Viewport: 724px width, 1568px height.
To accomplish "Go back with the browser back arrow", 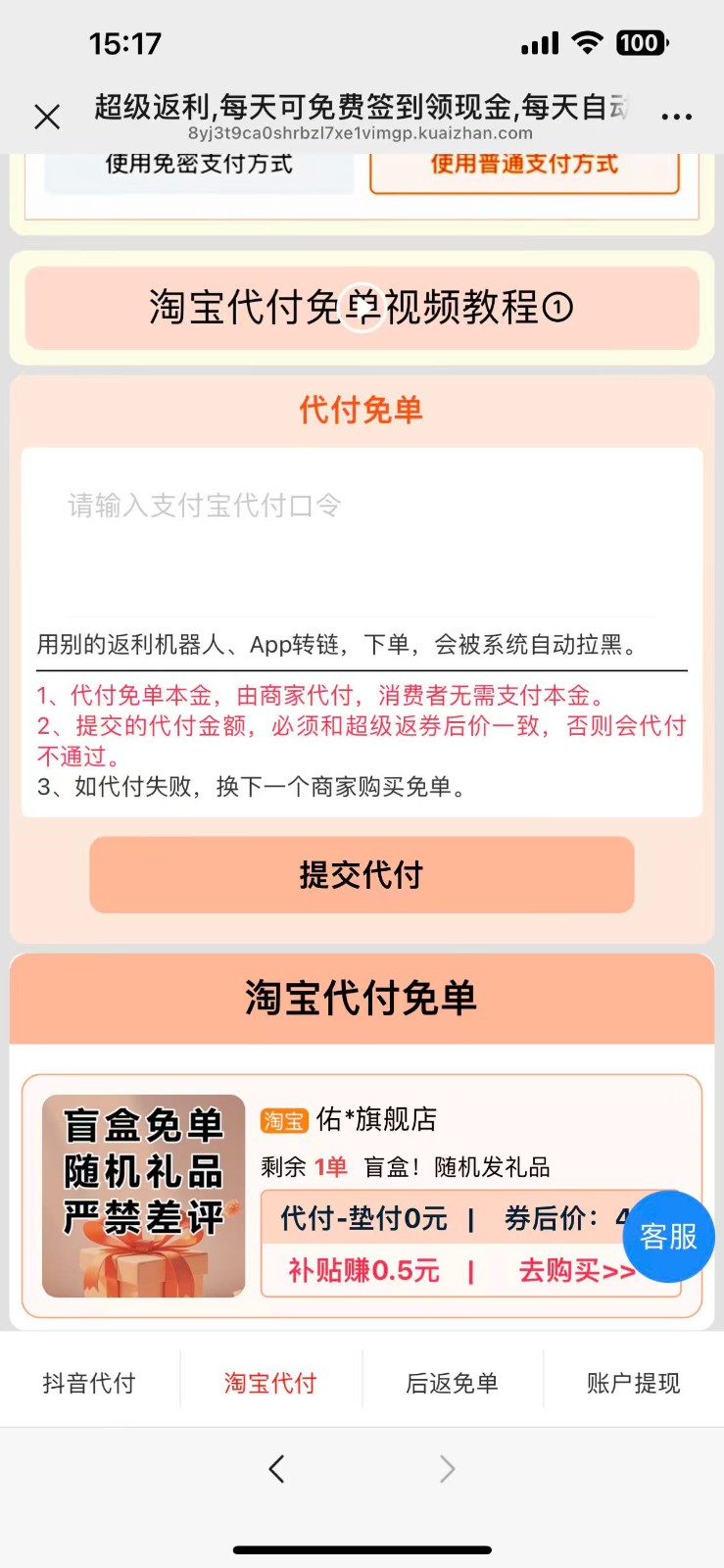I will click(276, 1468).
